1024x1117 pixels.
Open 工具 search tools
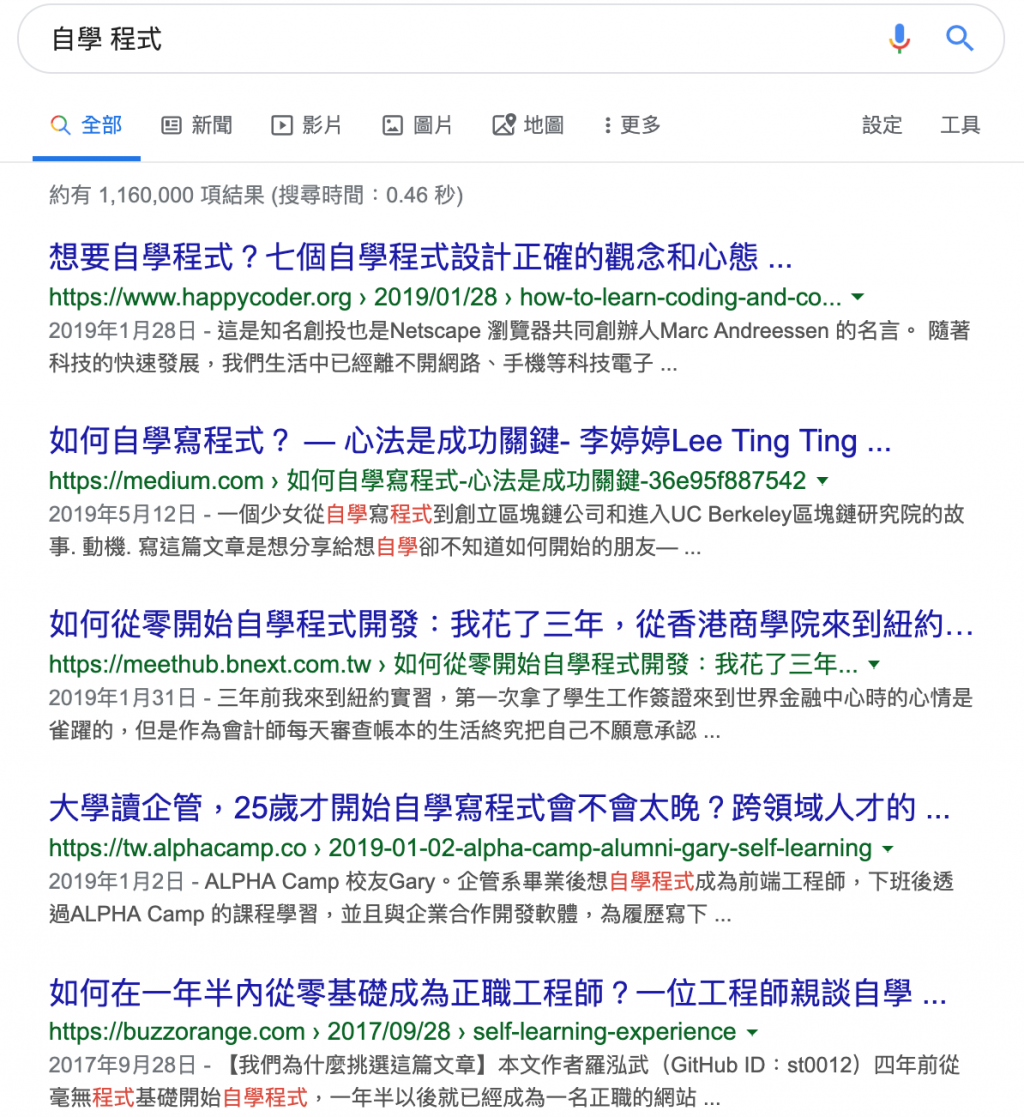960,125
